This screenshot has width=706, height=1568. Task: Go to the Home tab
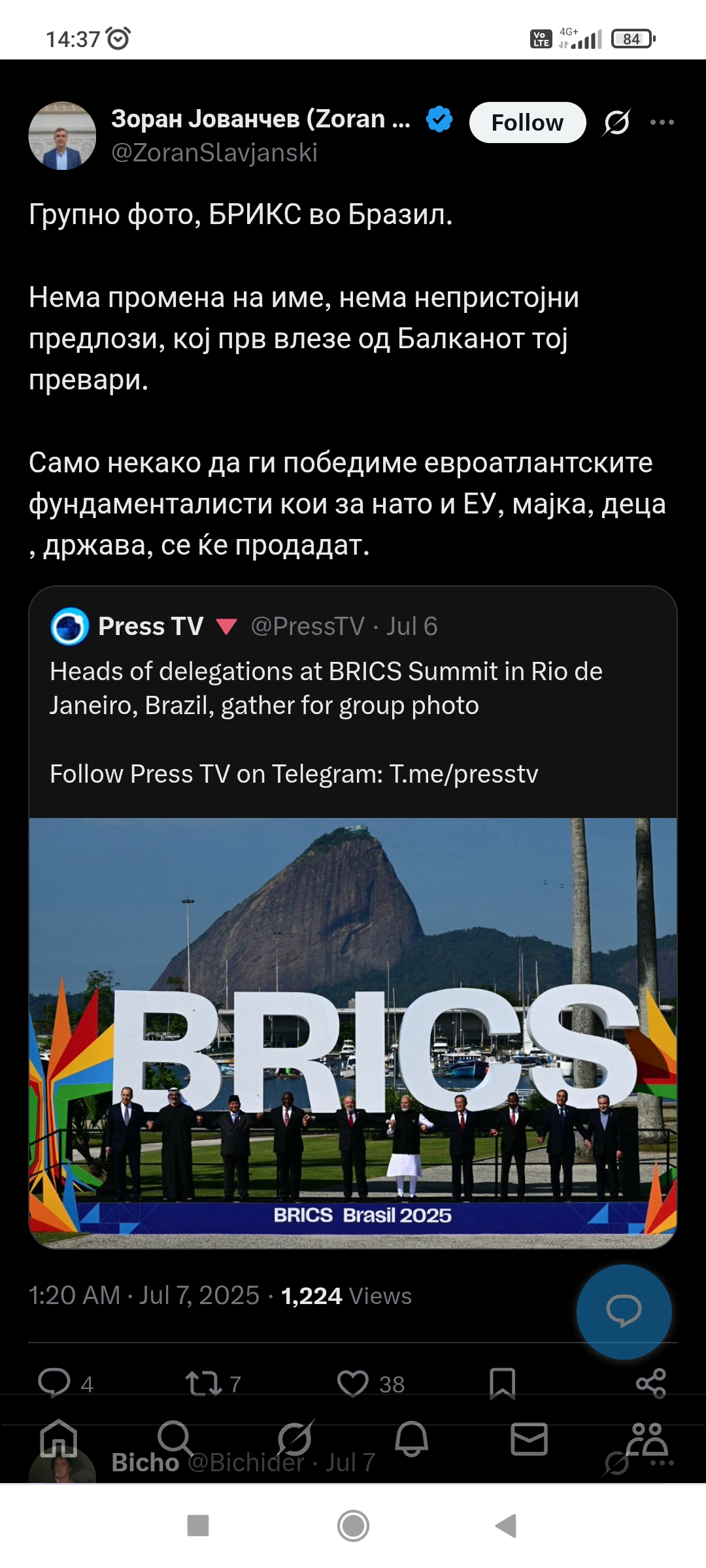coord(59,1439)
